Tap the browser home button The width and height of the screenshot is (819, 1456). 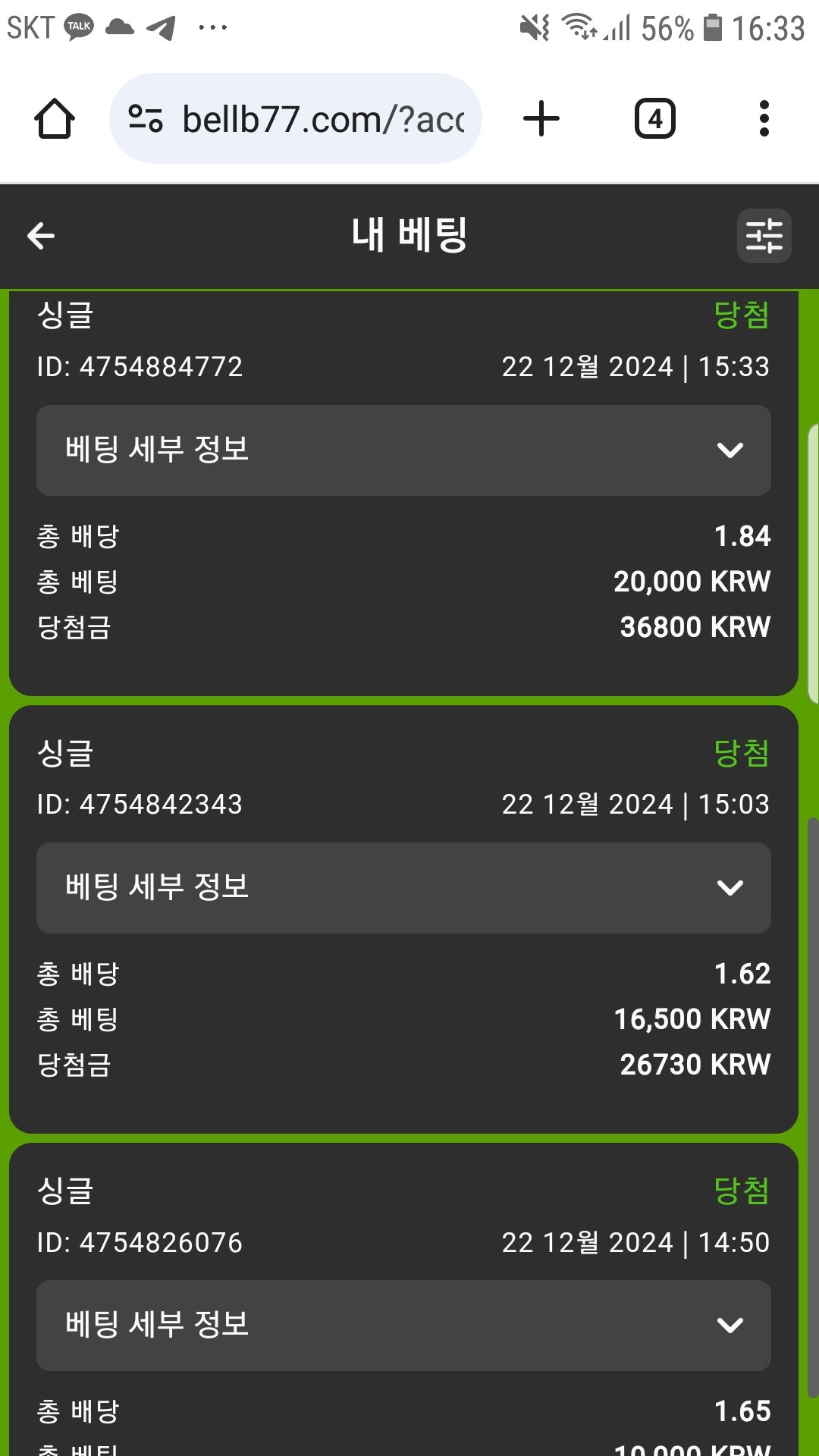[x=55, y=119]
